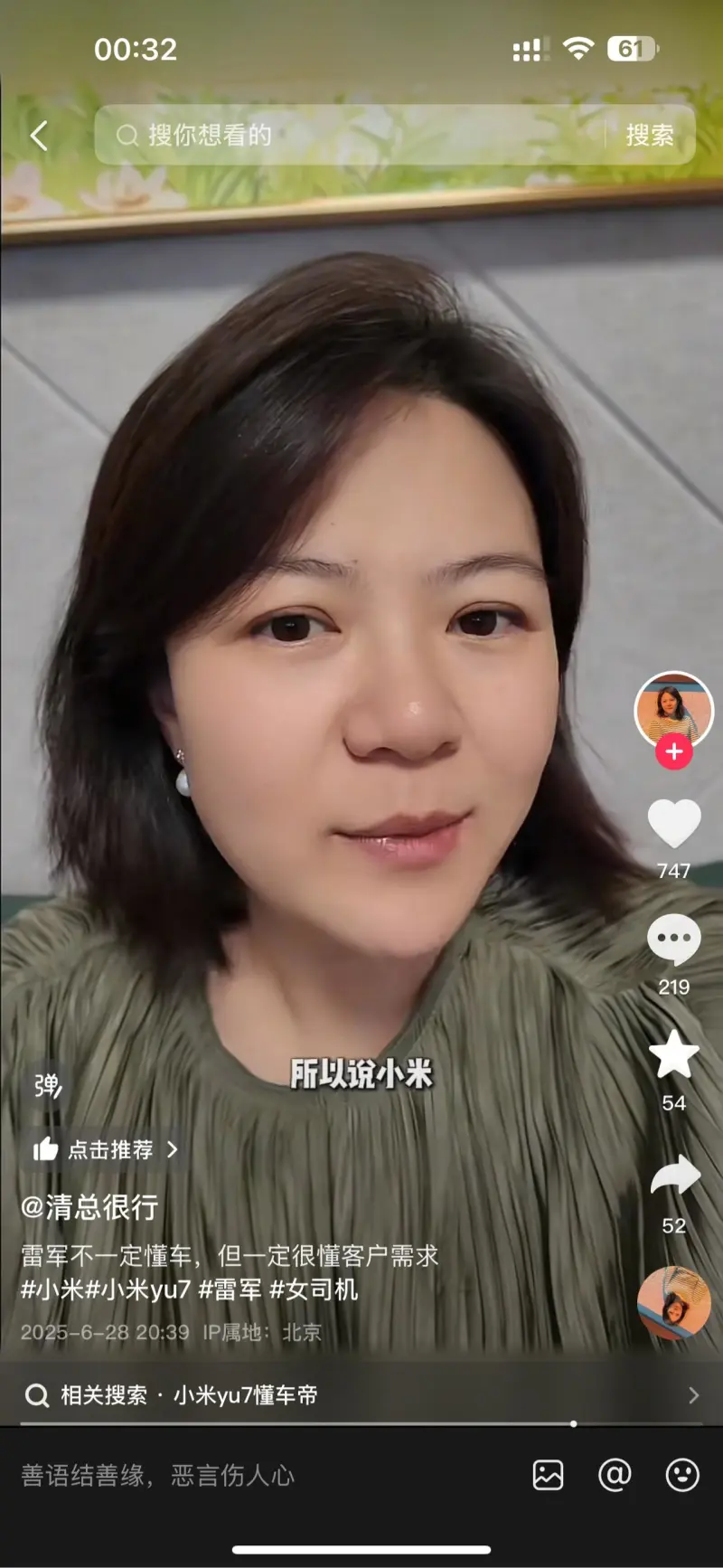Follow the creator with the red plus
Viewport: 723px width, 1568px height.
pos(674,752)
